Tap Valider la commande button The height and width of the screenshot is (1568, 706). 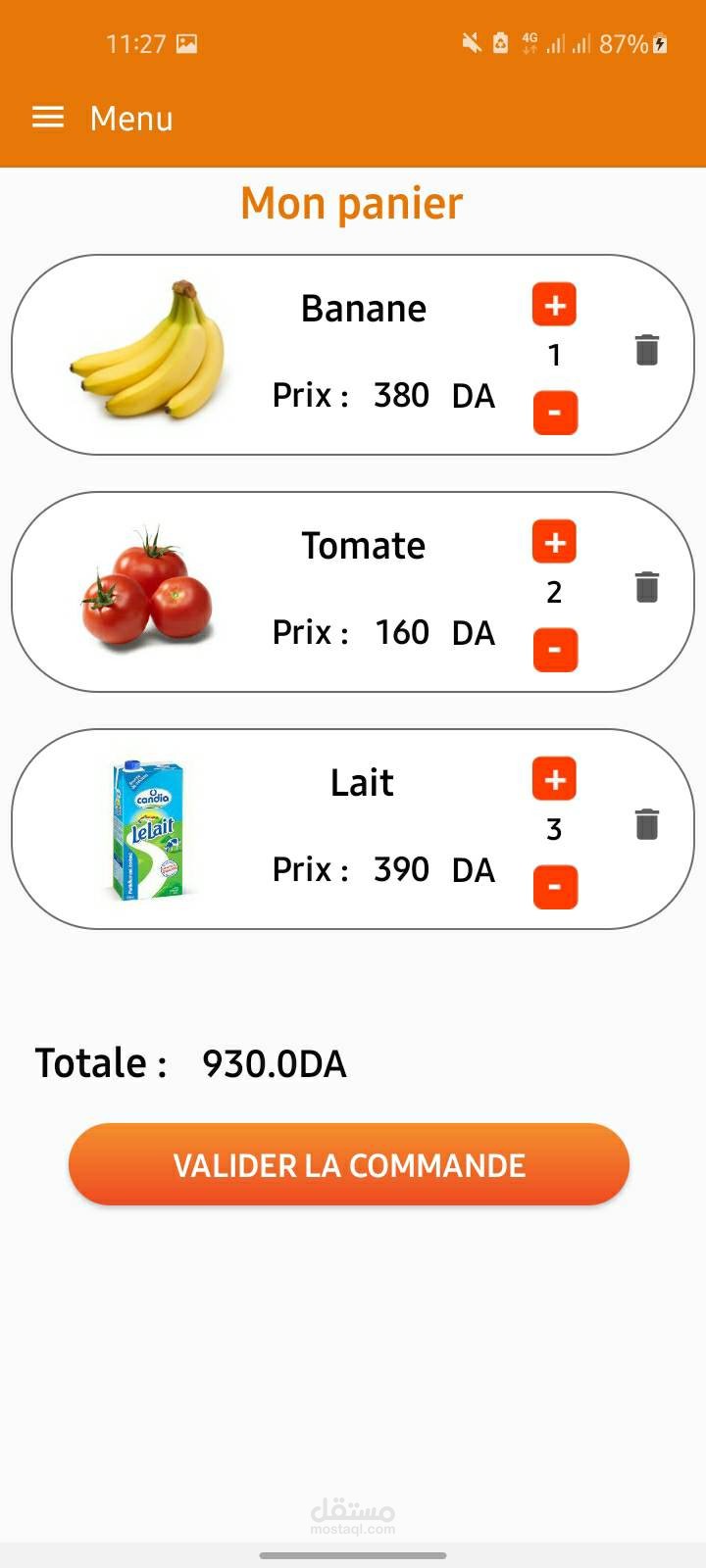pyautogui.click(x=349, y=1164)
